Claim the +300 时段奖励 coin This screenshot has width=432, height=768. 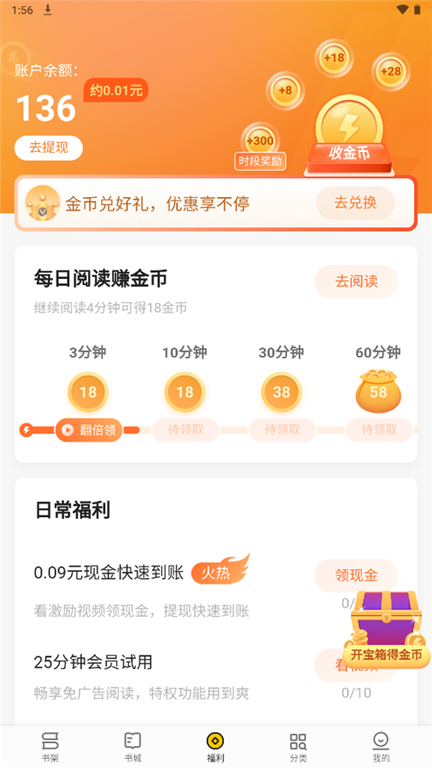pyautogui.click(x=260, y=146)
